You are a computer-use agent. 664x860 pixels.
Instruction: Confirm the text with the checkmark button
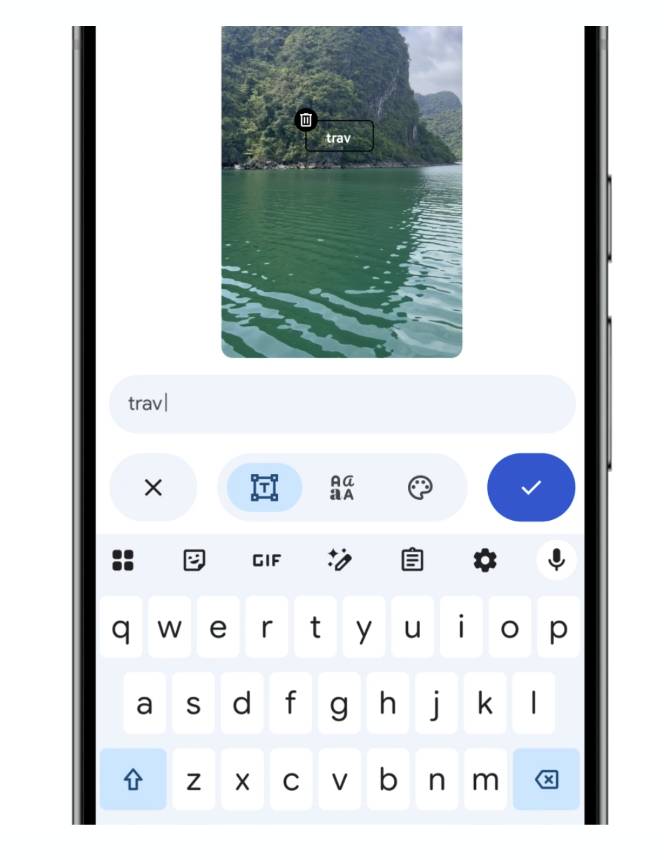click(531, 487)
